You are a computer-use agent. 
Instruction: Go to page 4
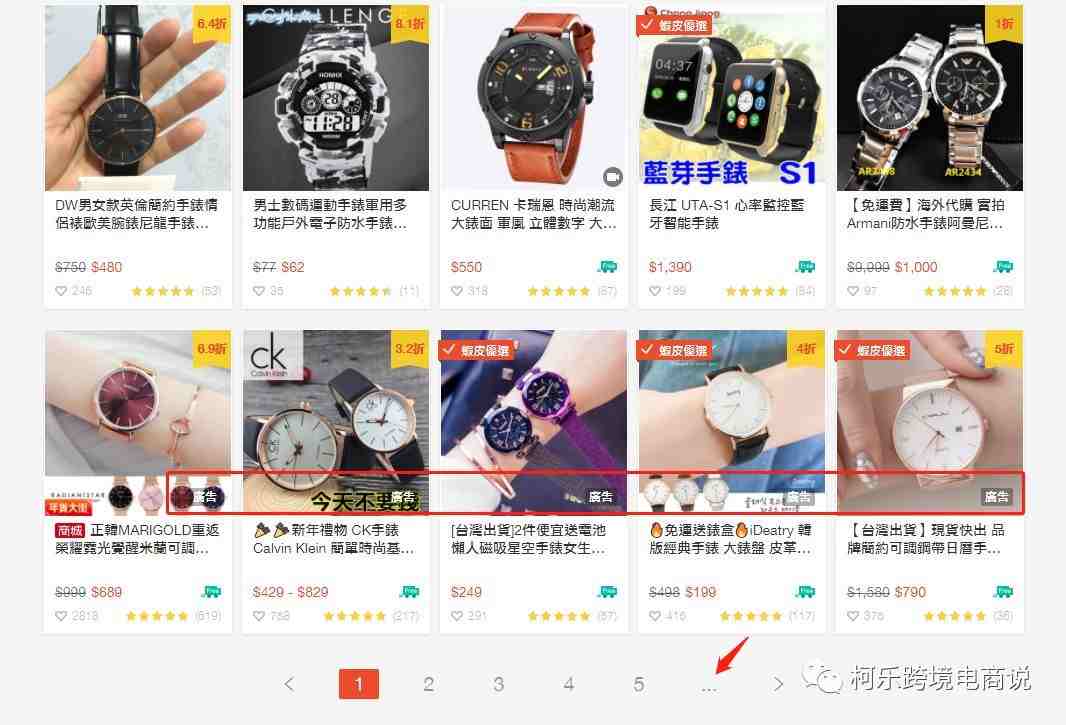pyautogui.click(x=568, y=685)
